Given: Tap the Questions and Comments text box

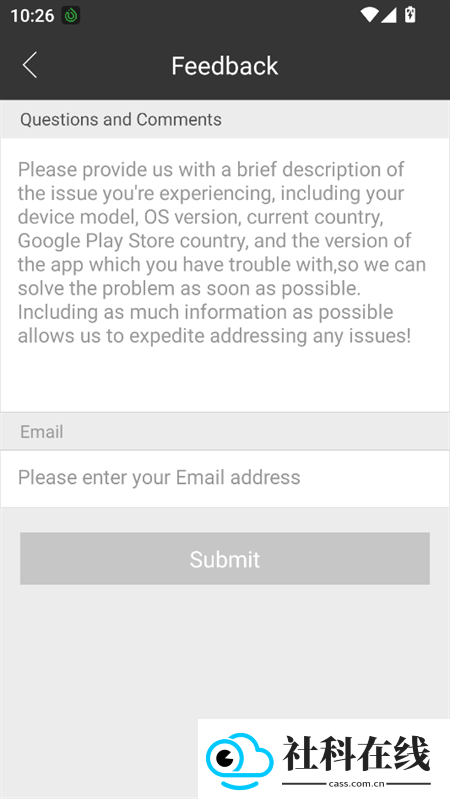Looking at the screenshot, I should [225, 275].
